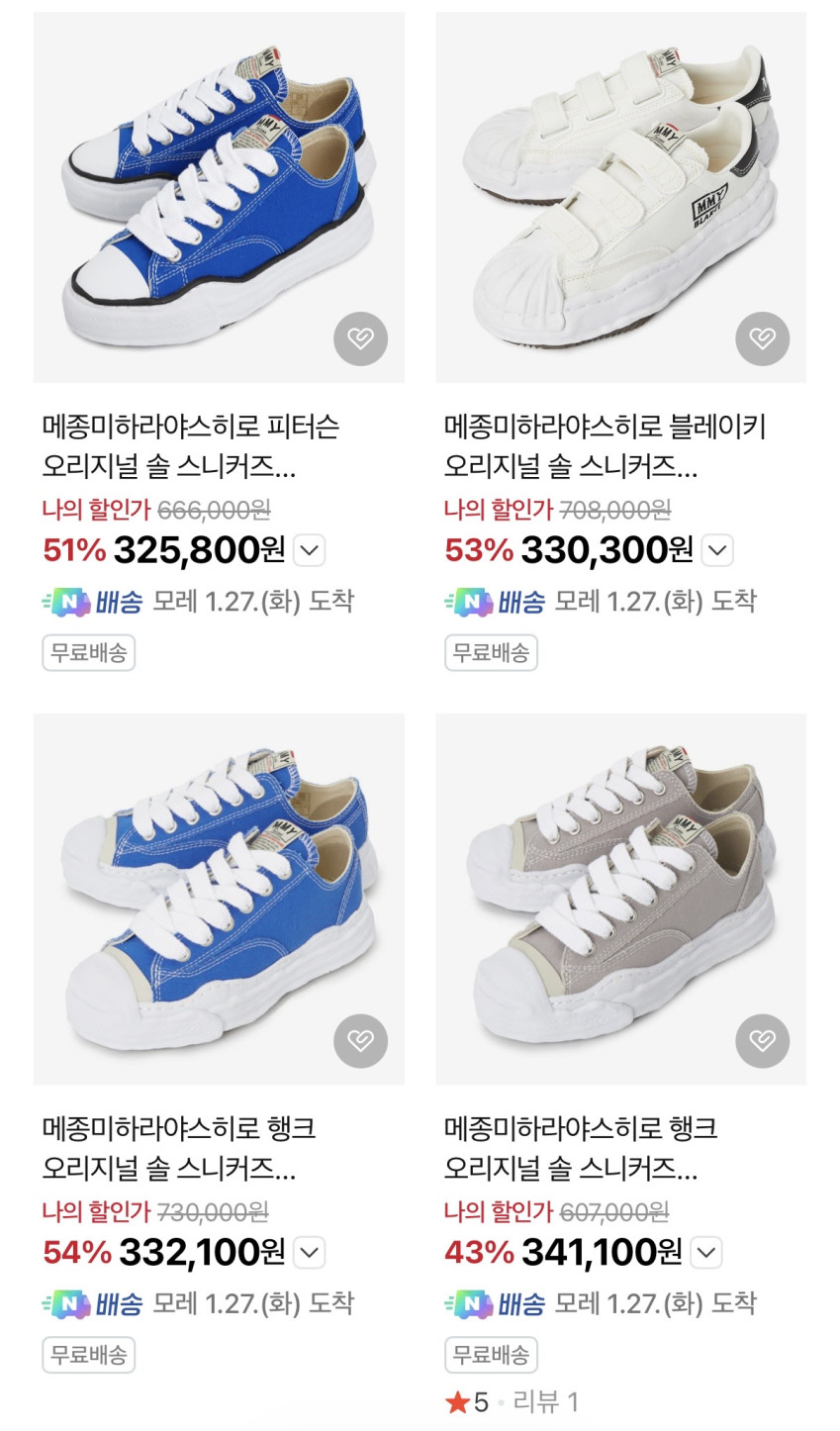Expand price details next to 325,800원
This screenshot has width=840, height=1431.
(310, 550)
